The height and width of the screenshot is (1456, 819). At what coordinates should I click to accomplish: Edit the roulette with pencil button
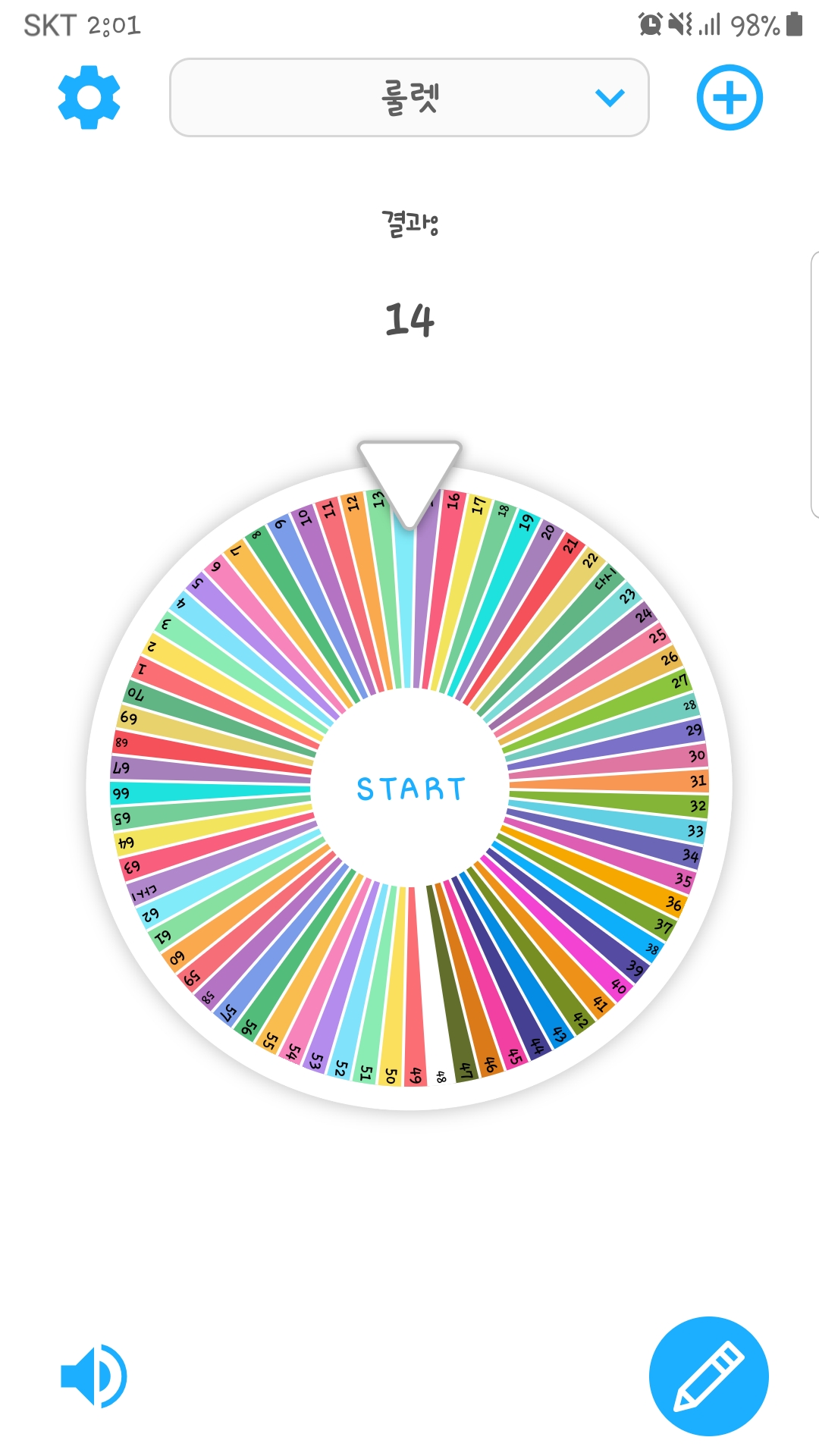[708, 1376]
